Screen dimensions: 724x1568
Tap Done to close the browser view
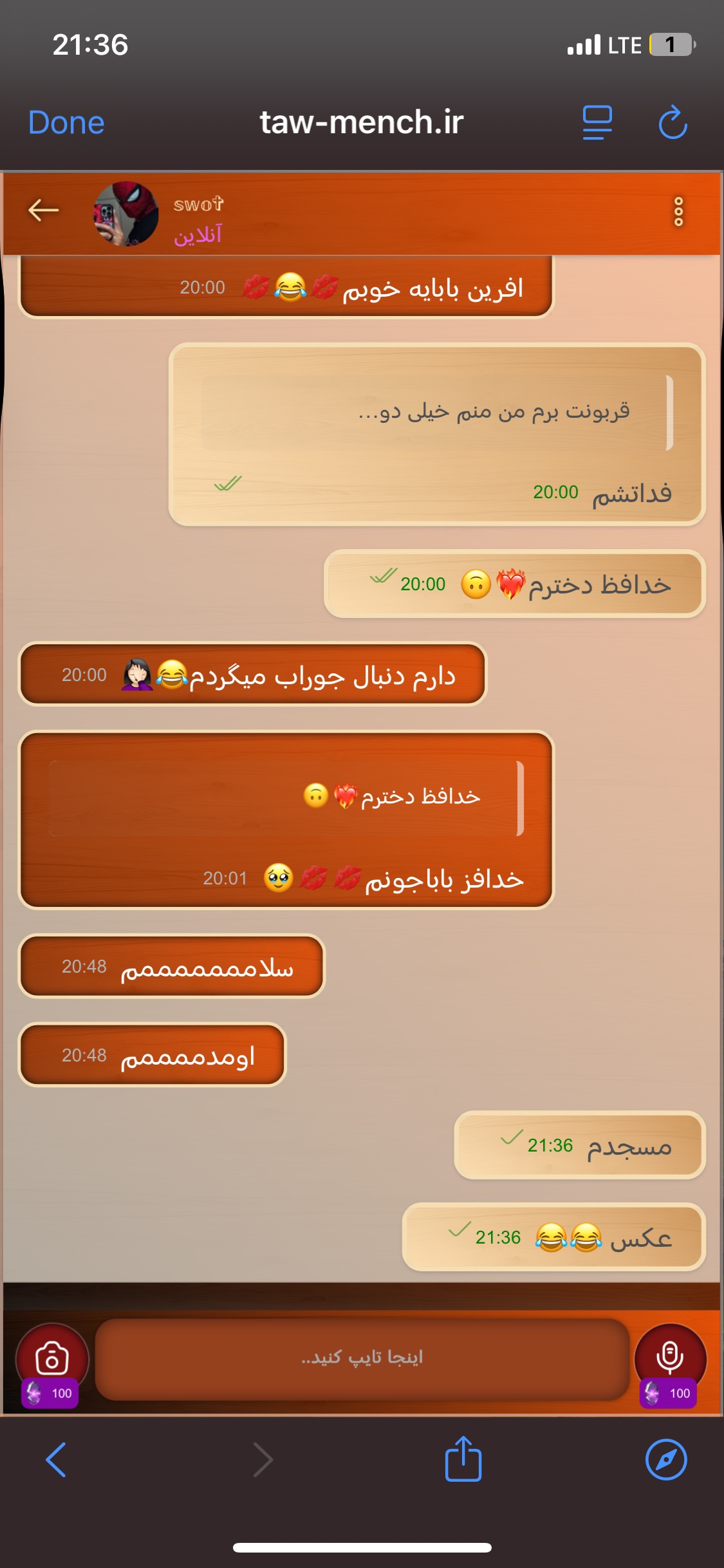click(x=66, y=122)
